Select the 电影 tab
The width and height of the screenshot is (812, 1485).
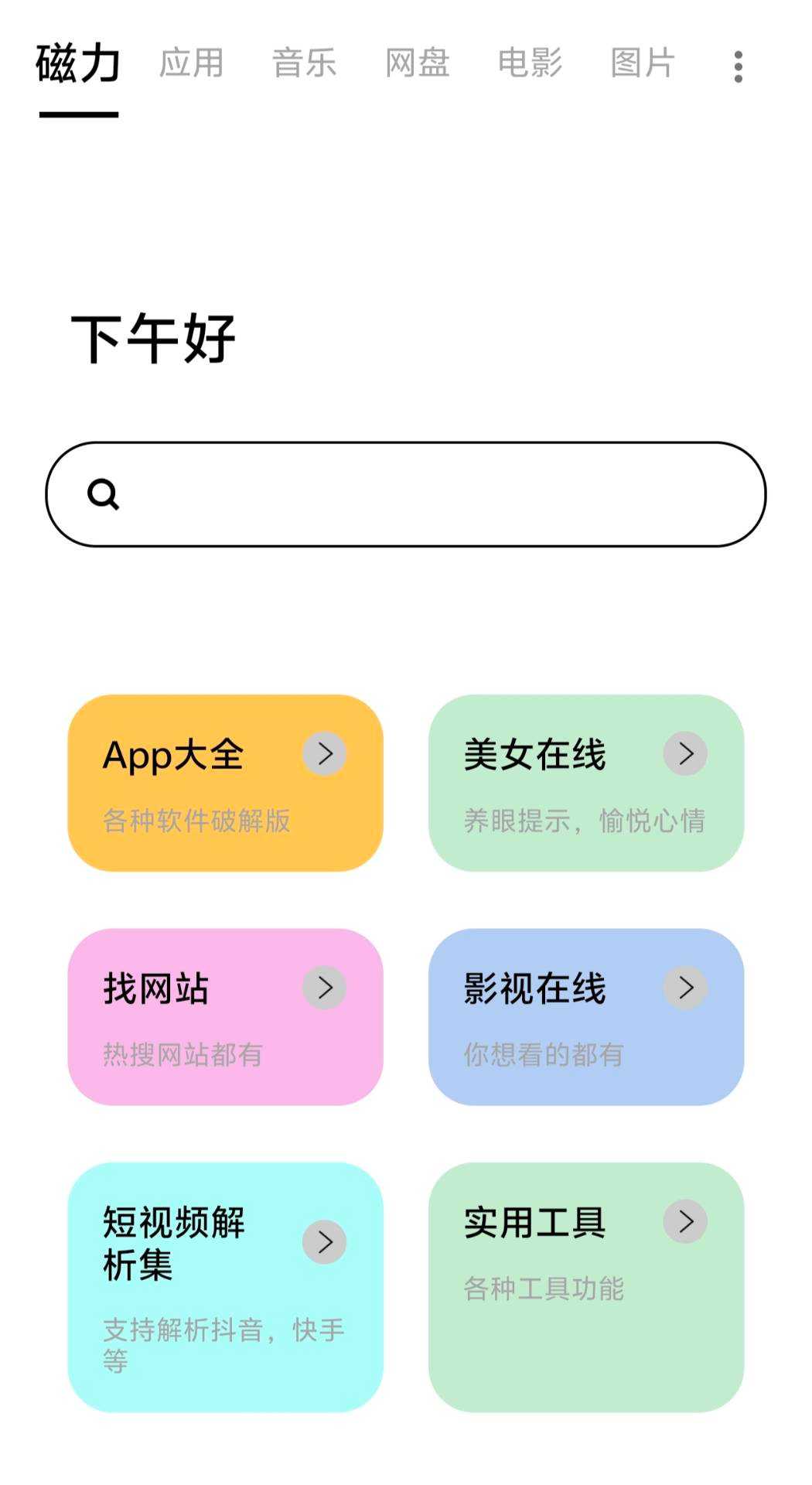point(530,63)
